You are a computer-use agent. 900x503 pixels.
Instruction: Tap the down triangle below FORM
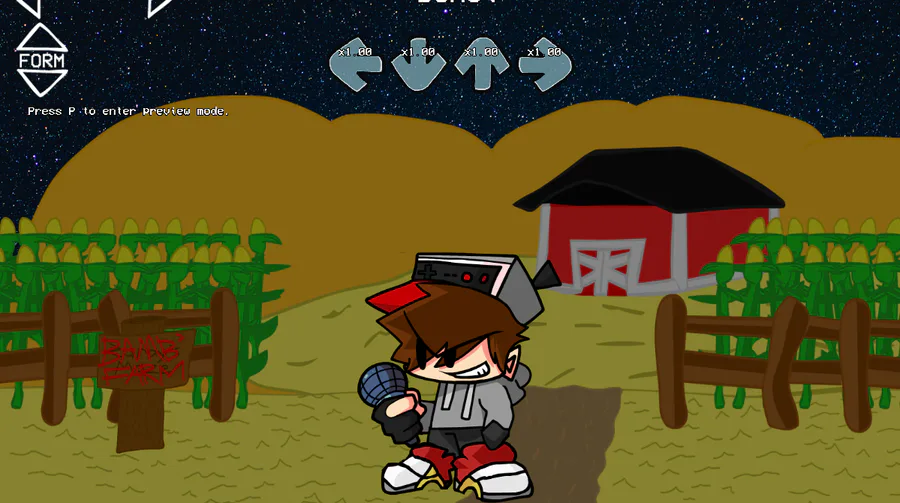click(42, 82)
